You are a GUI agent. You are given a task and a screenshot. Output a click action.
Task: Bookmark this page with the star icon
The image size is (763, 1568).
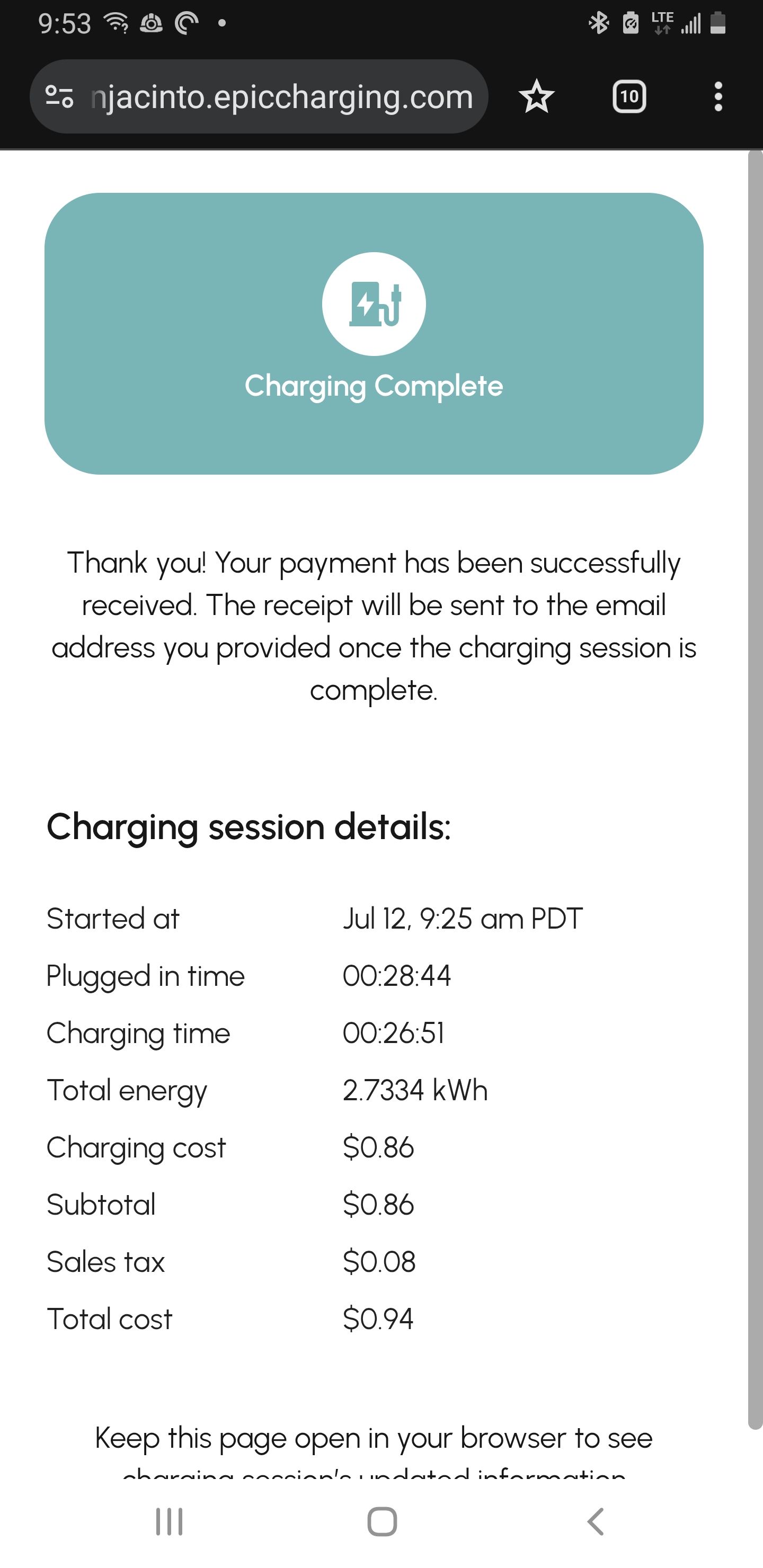click(x=536, y=96)
